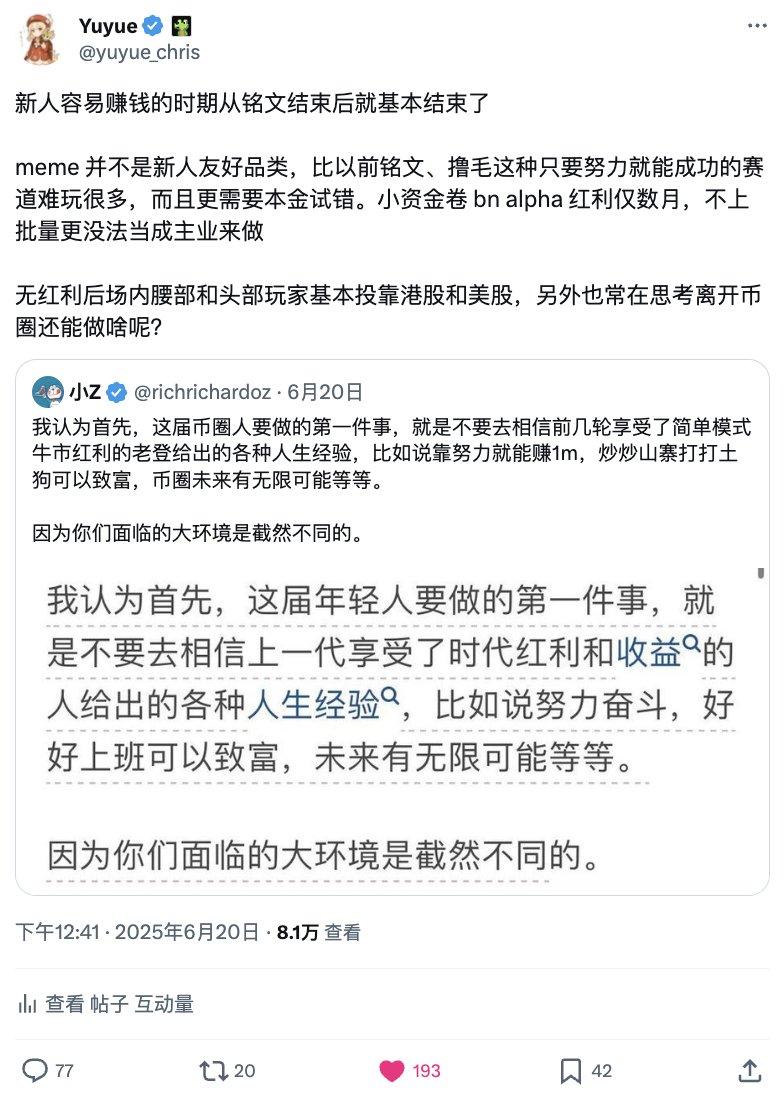This screenshot has height=1096, width=784.
Task: Like Yuyue's post
Action: point(393,1070)
